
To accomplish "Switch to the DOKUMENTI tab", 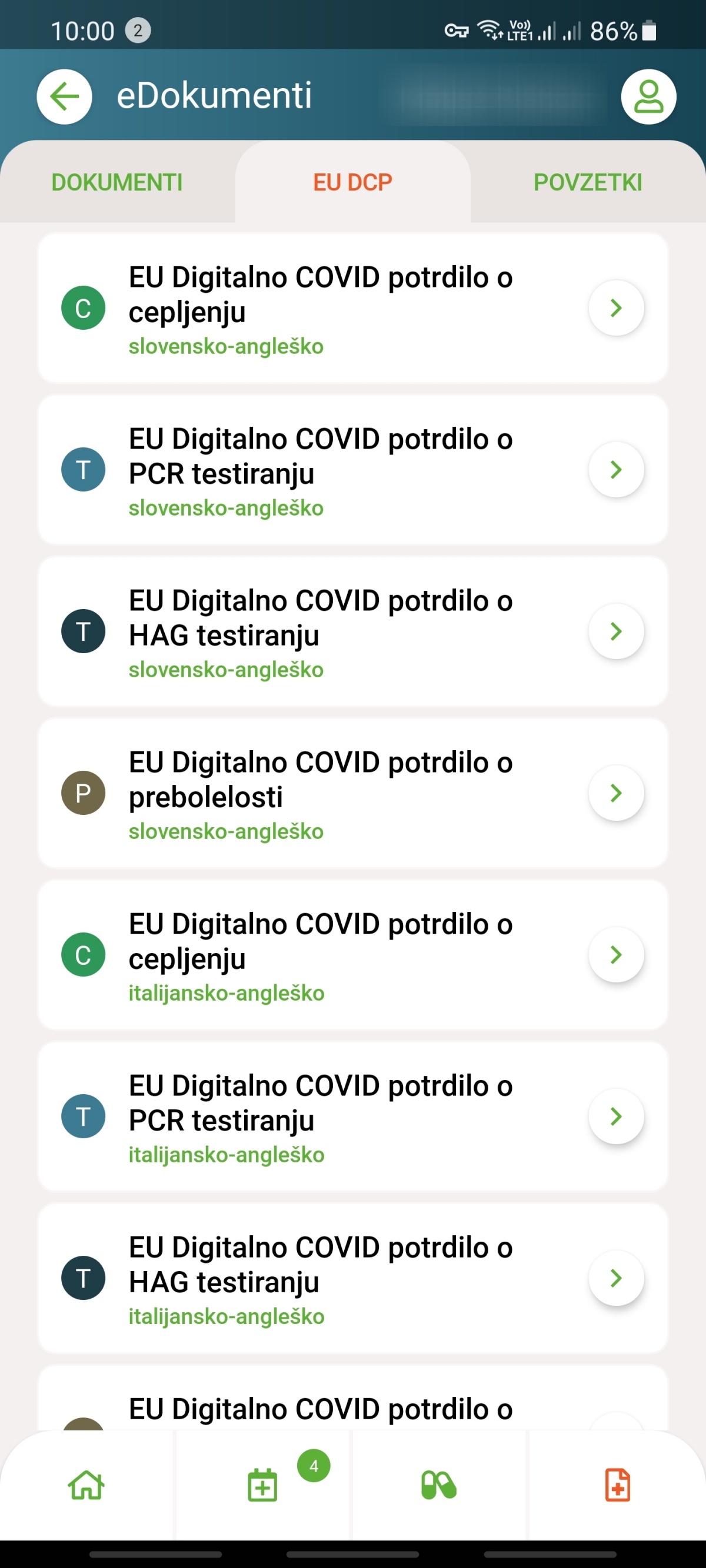I will (117, 182).
